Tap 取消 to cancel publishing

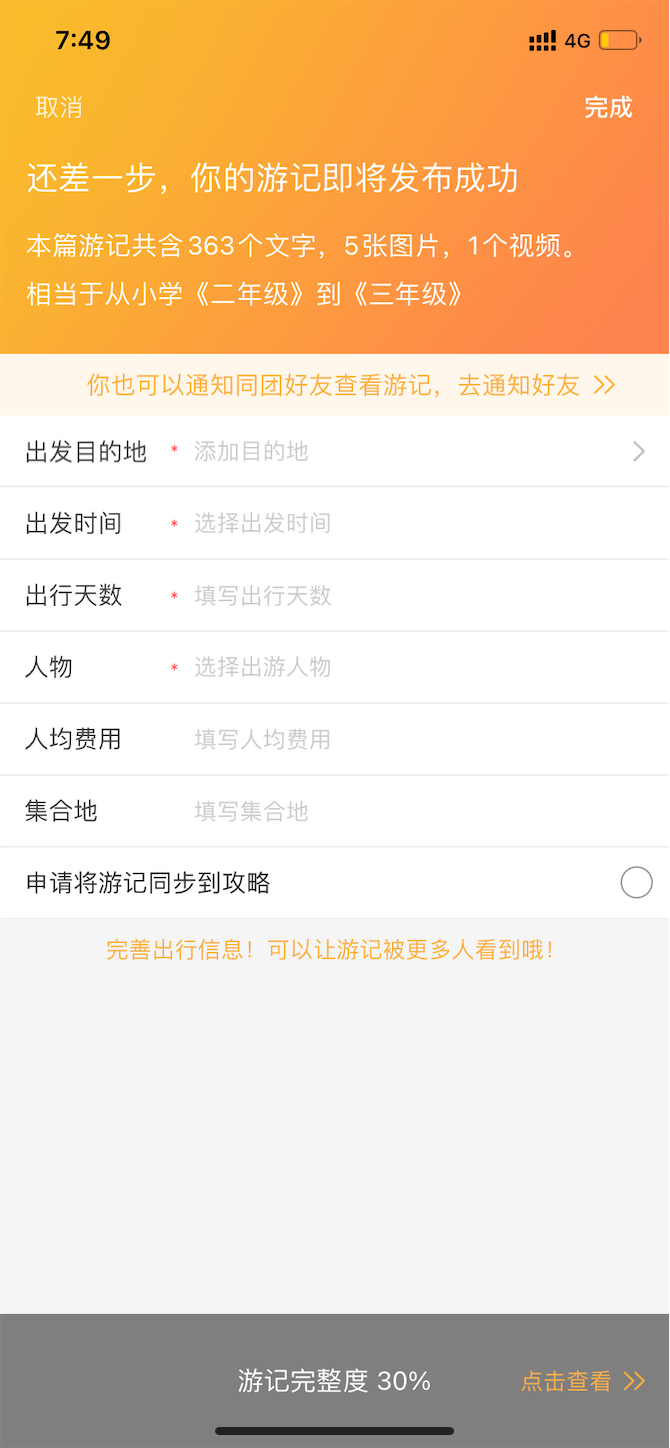(59, 108)
